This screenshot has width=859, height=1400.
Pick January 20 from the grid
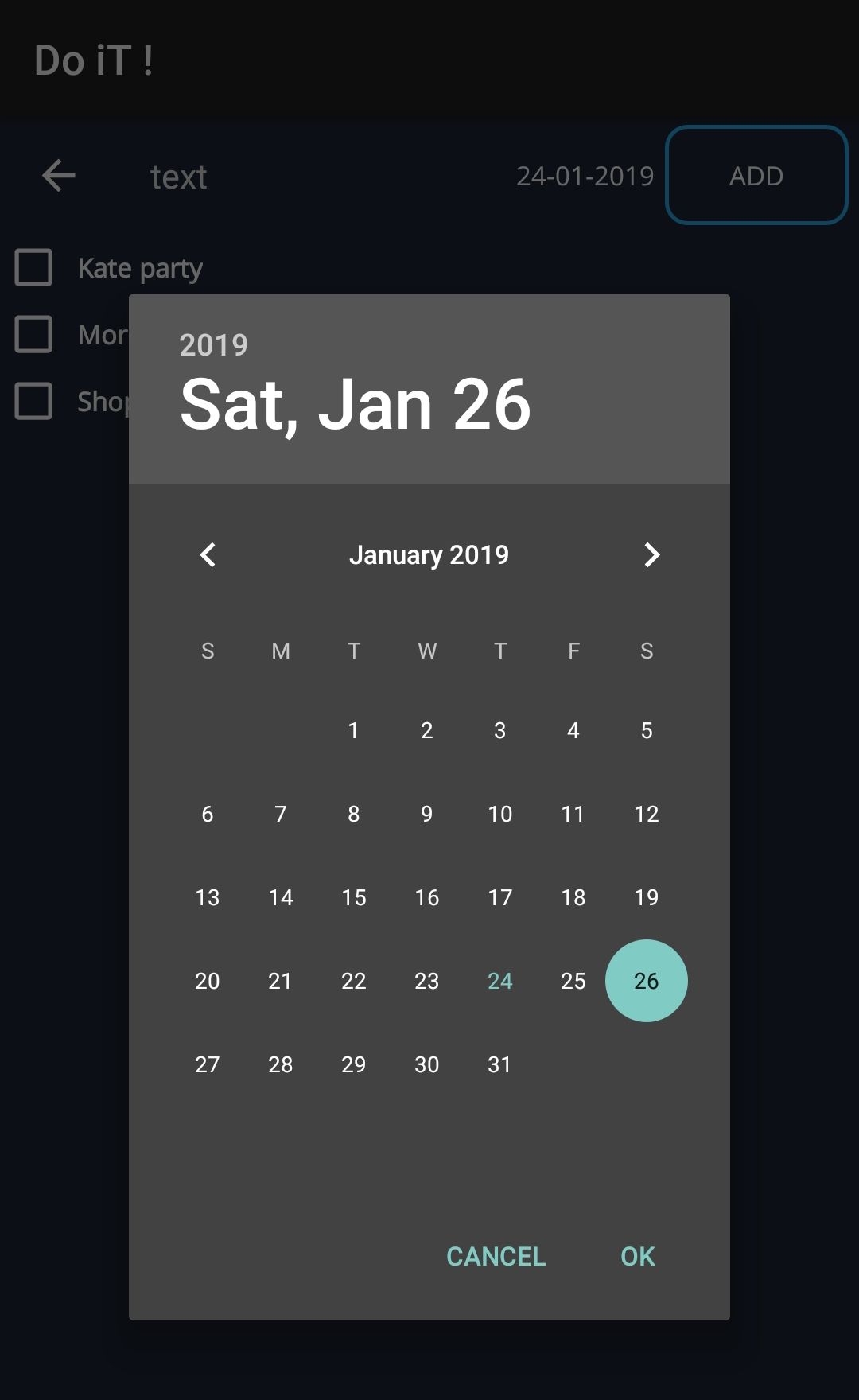tap(208, 981)
